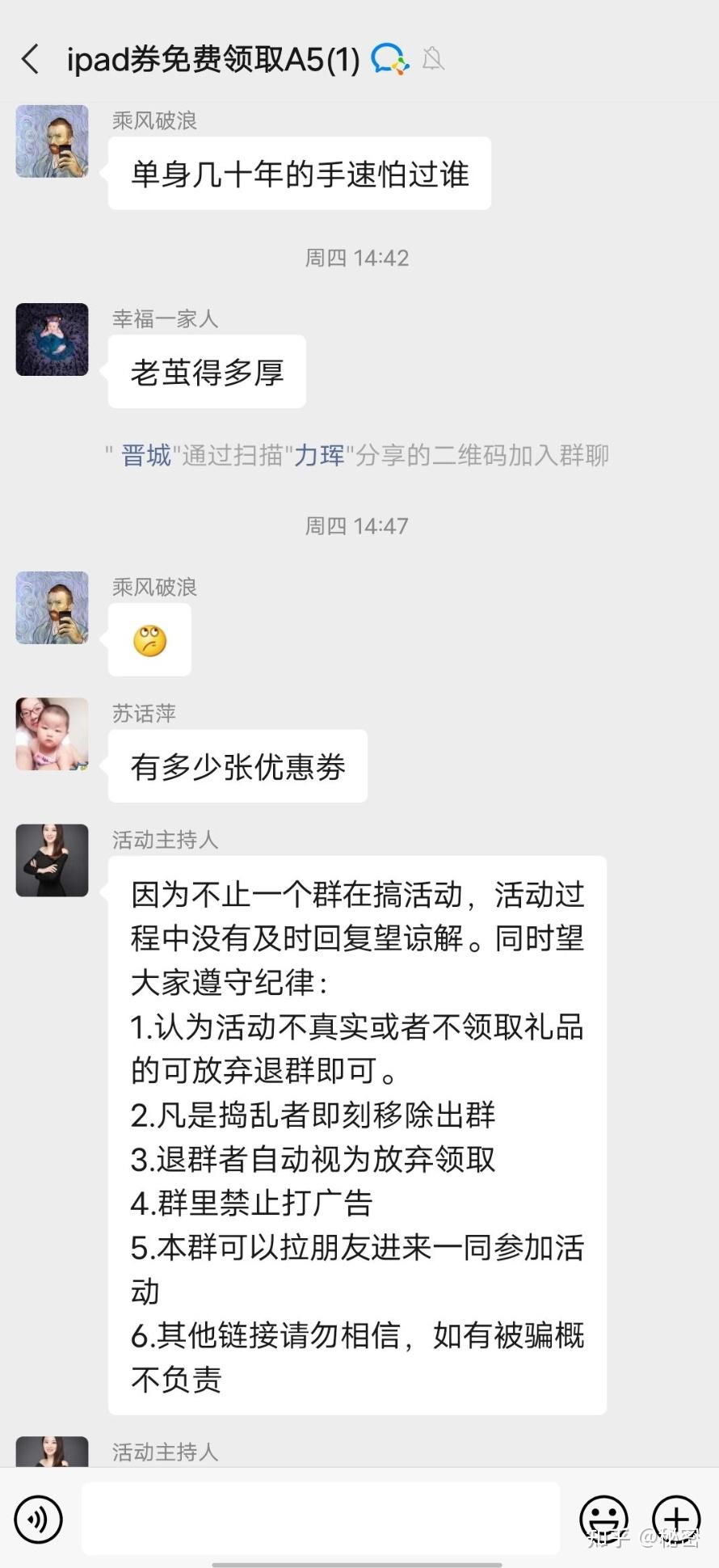Open the emoji sticker panel
Image resolution: width=719 pixels, height=1568 pixels.
(603, 1519)
